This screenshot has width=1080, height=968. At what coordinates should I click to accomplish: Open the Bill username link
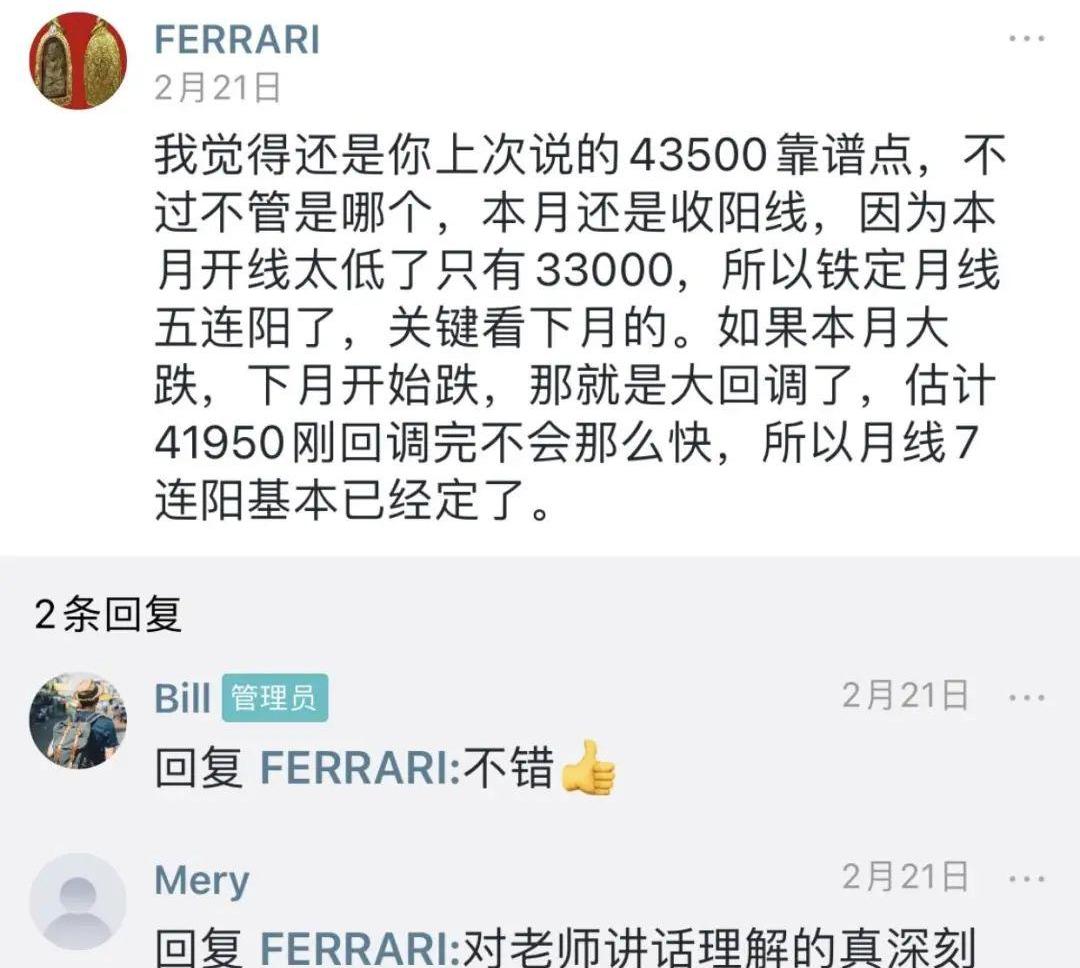point(182,698)
